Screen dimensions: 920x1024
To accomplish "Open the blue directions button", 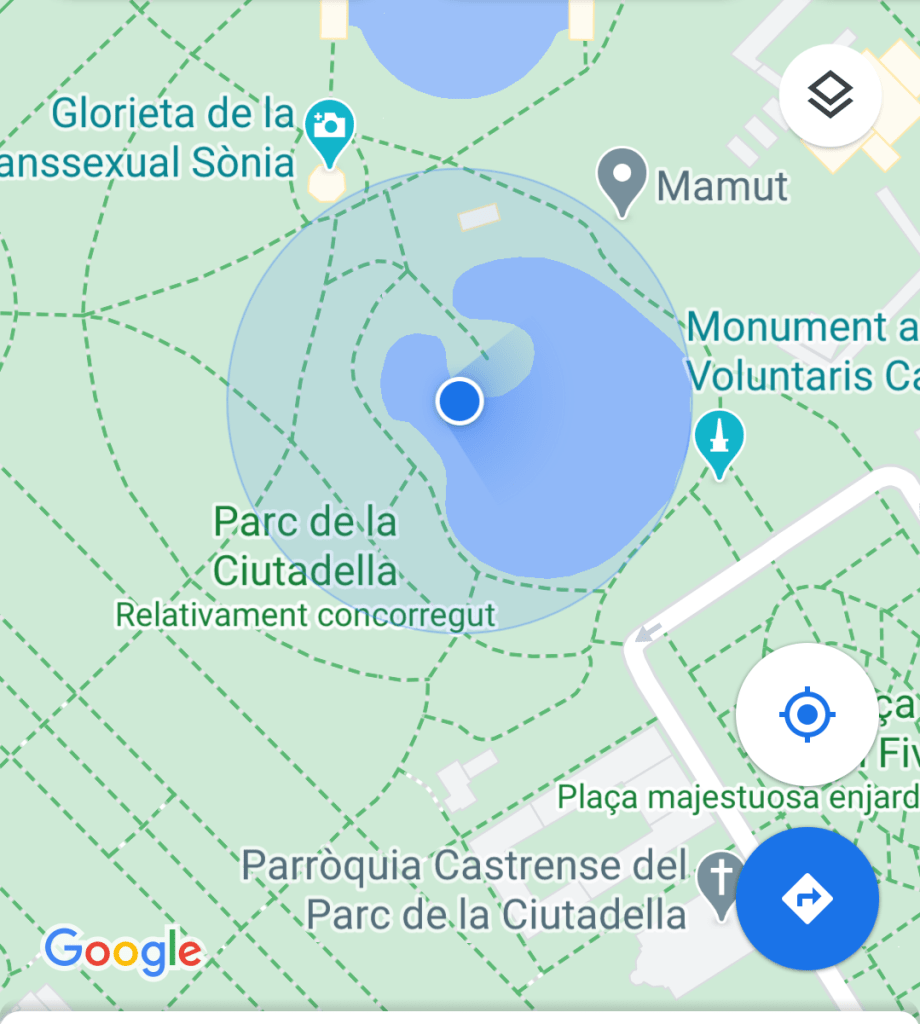I will coord(807,898).
